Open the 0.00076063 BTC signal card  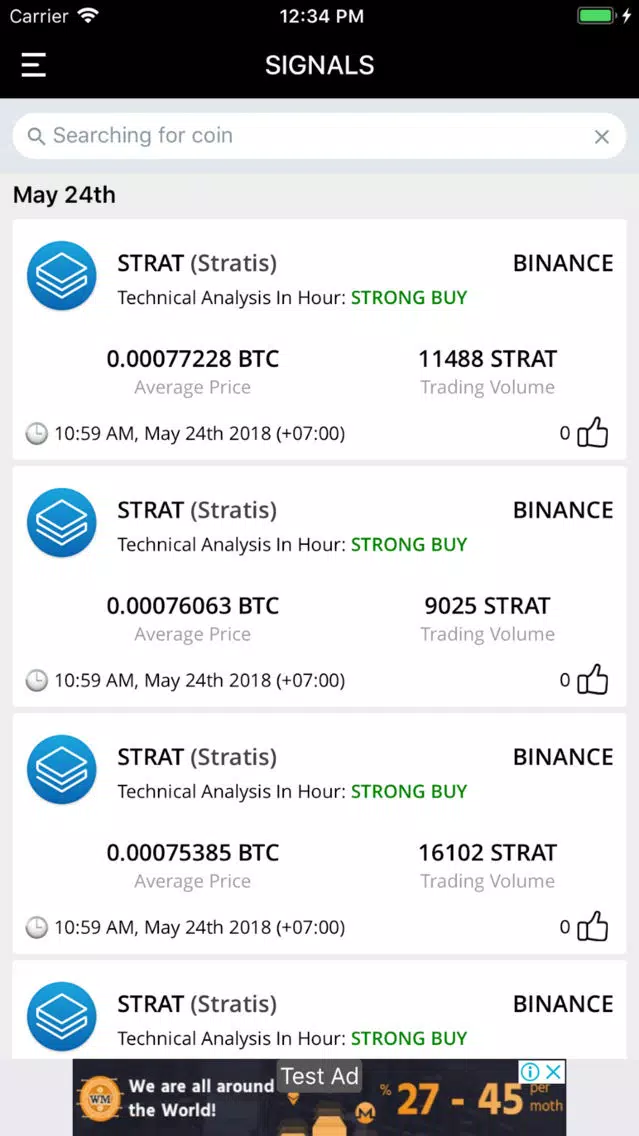[319, 586]
